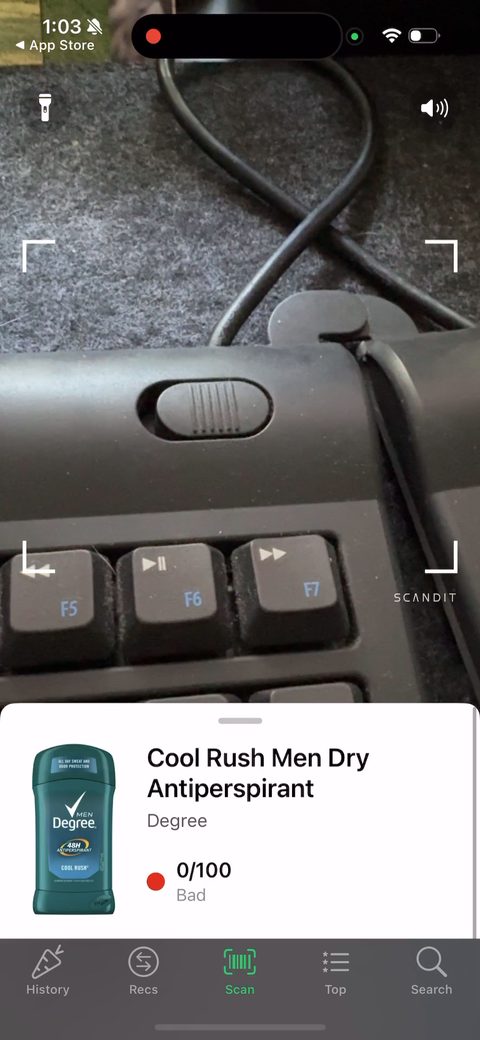Select the Scan tab
The width and height of the screenshot is (480, 1040).
coord(239,970)
